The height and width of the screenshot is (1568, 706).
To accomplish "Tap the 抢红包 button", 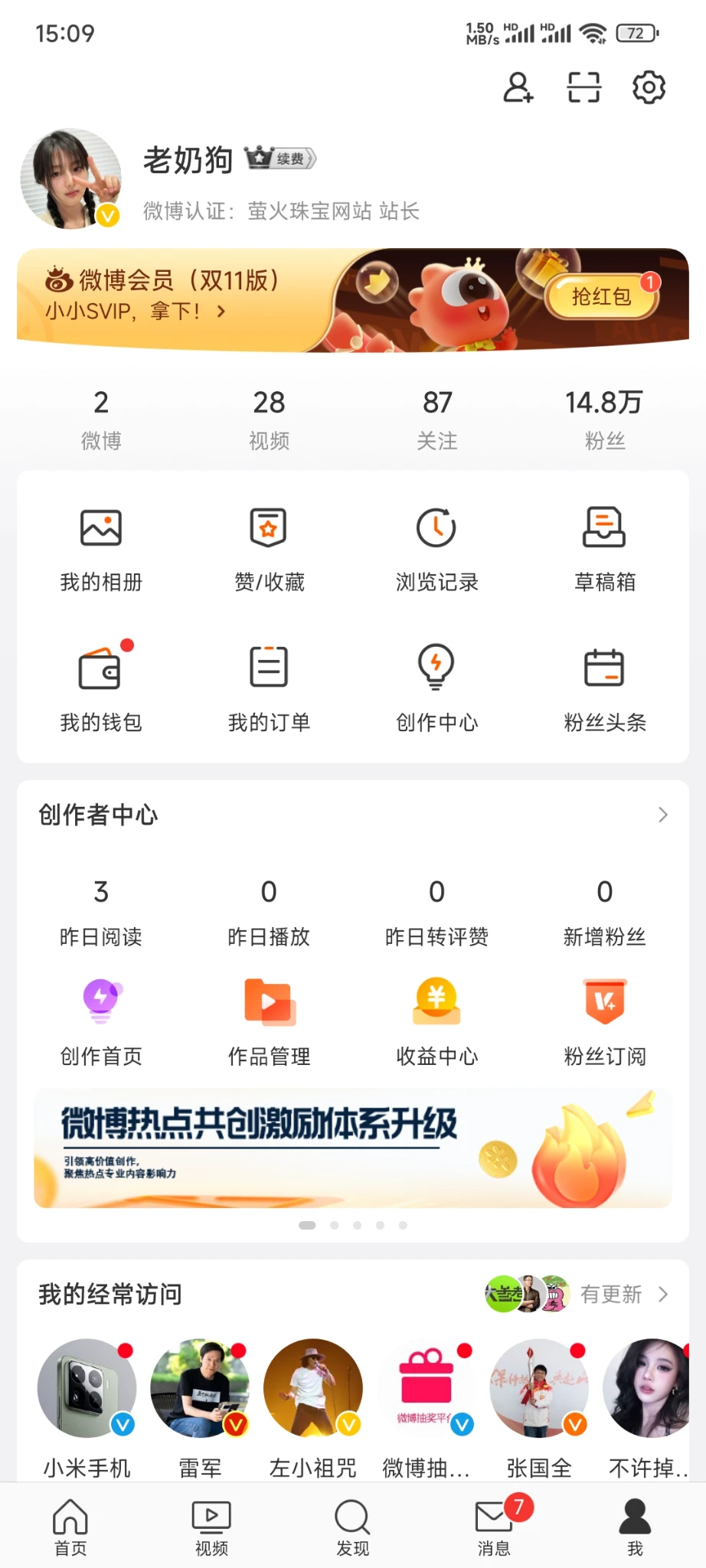I will pos(602,296).
